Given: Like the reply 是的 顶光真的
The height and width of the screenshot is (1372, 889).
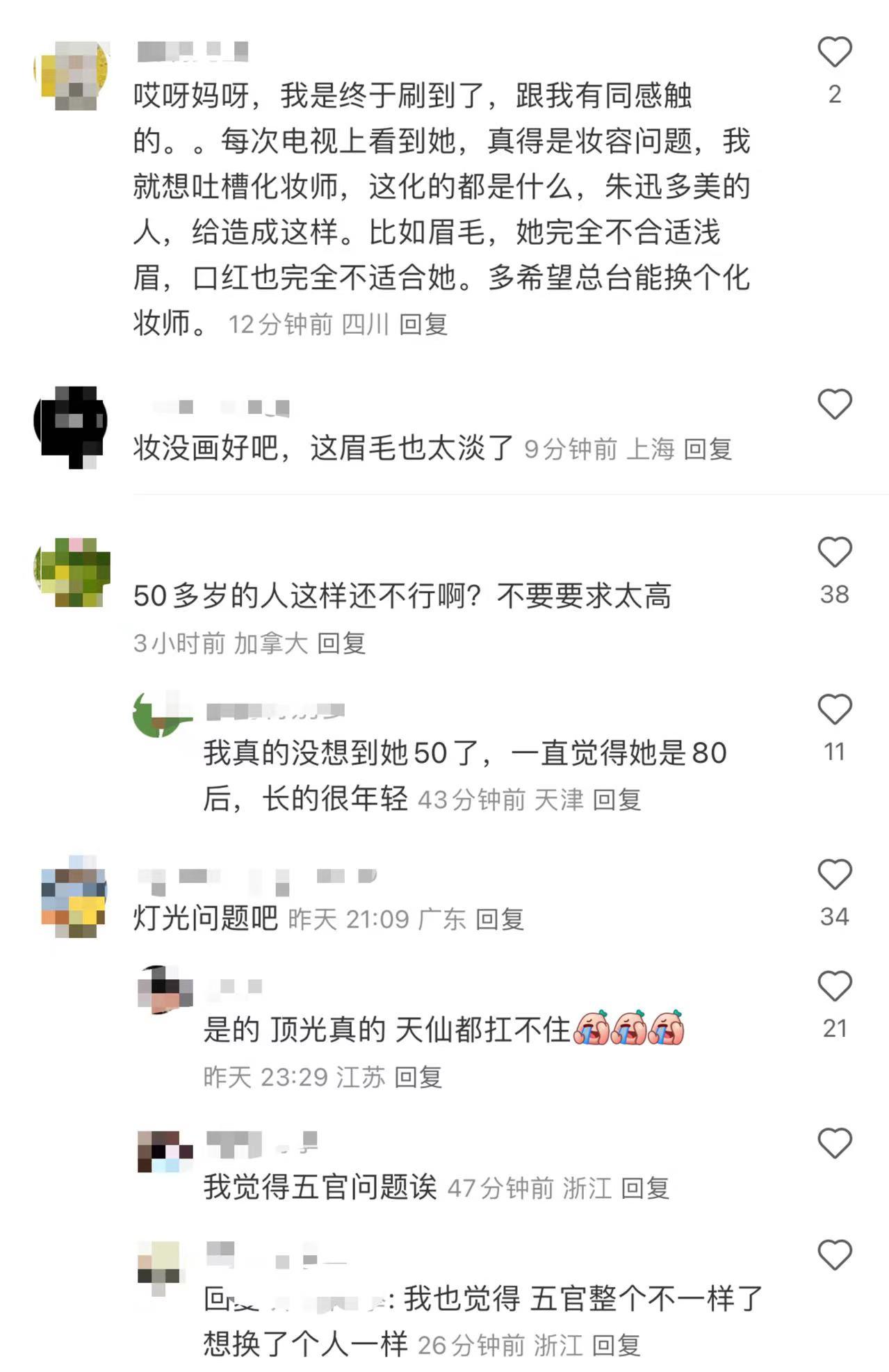Looking at the screenshot, I should 834,987.
